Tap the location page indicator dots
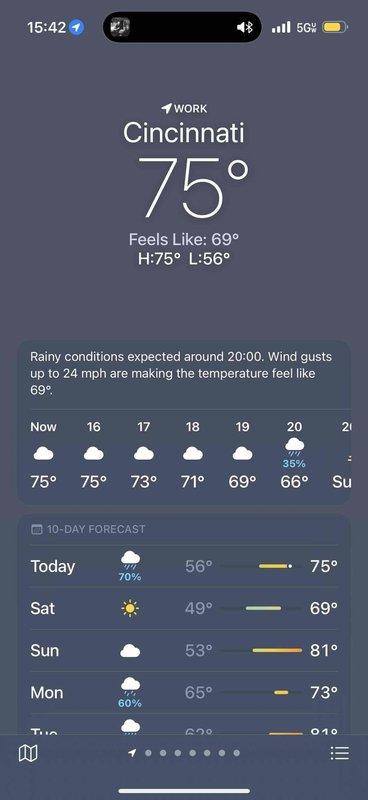 (x=184, y=753)
